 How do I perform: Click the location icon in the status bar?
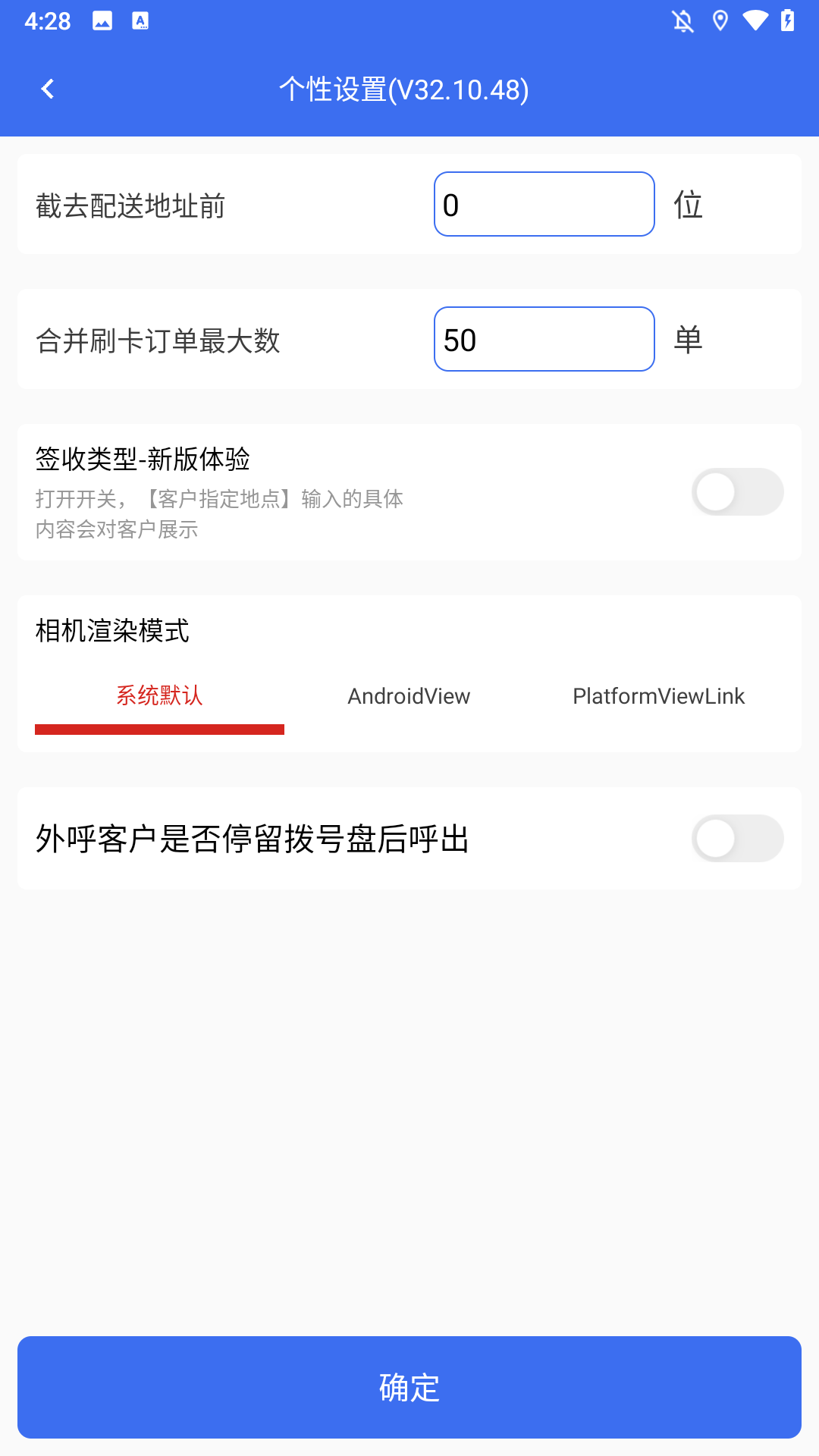tap(720, 20)
